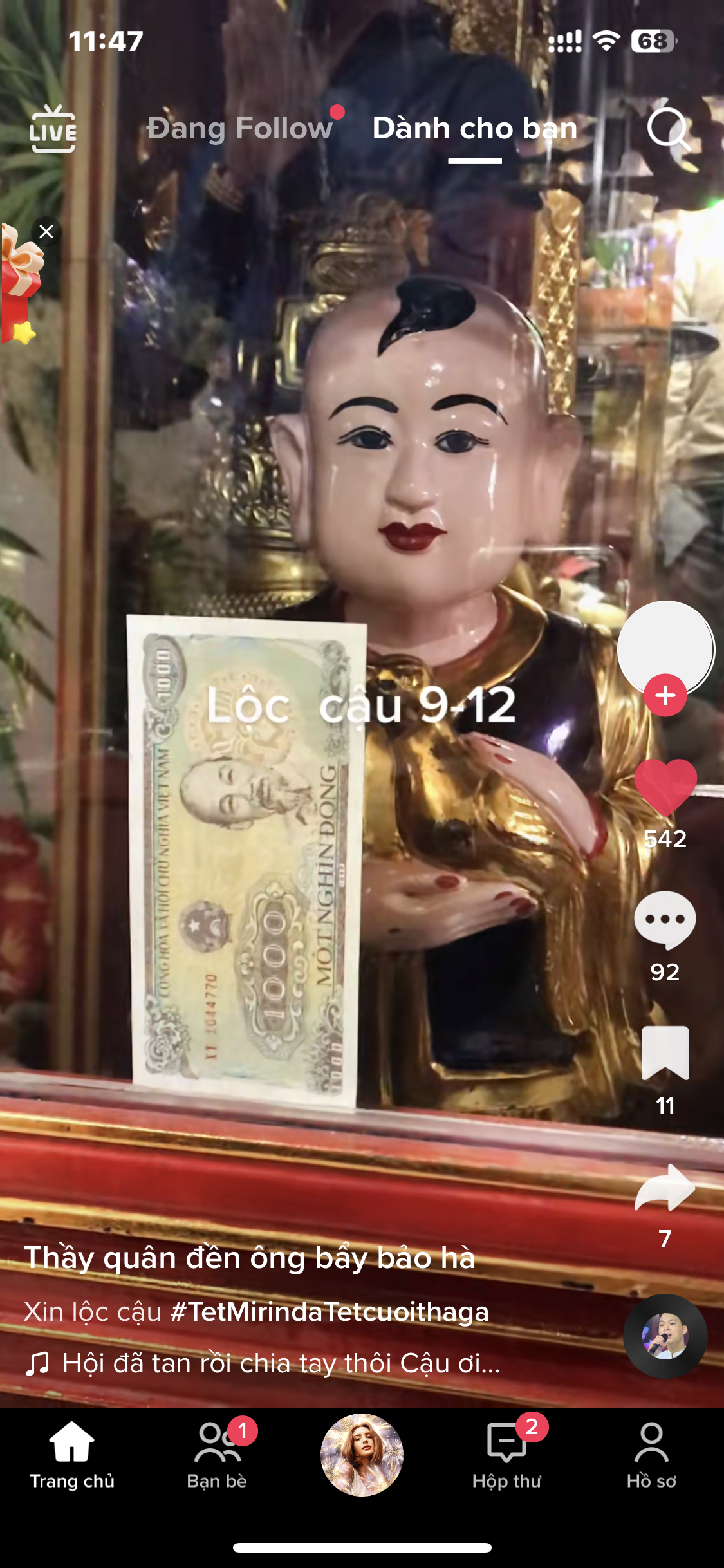The width and height of the screenshot is (724, 1568).
Task: Open the creator's profile avatar
Action: coord(665,649)
